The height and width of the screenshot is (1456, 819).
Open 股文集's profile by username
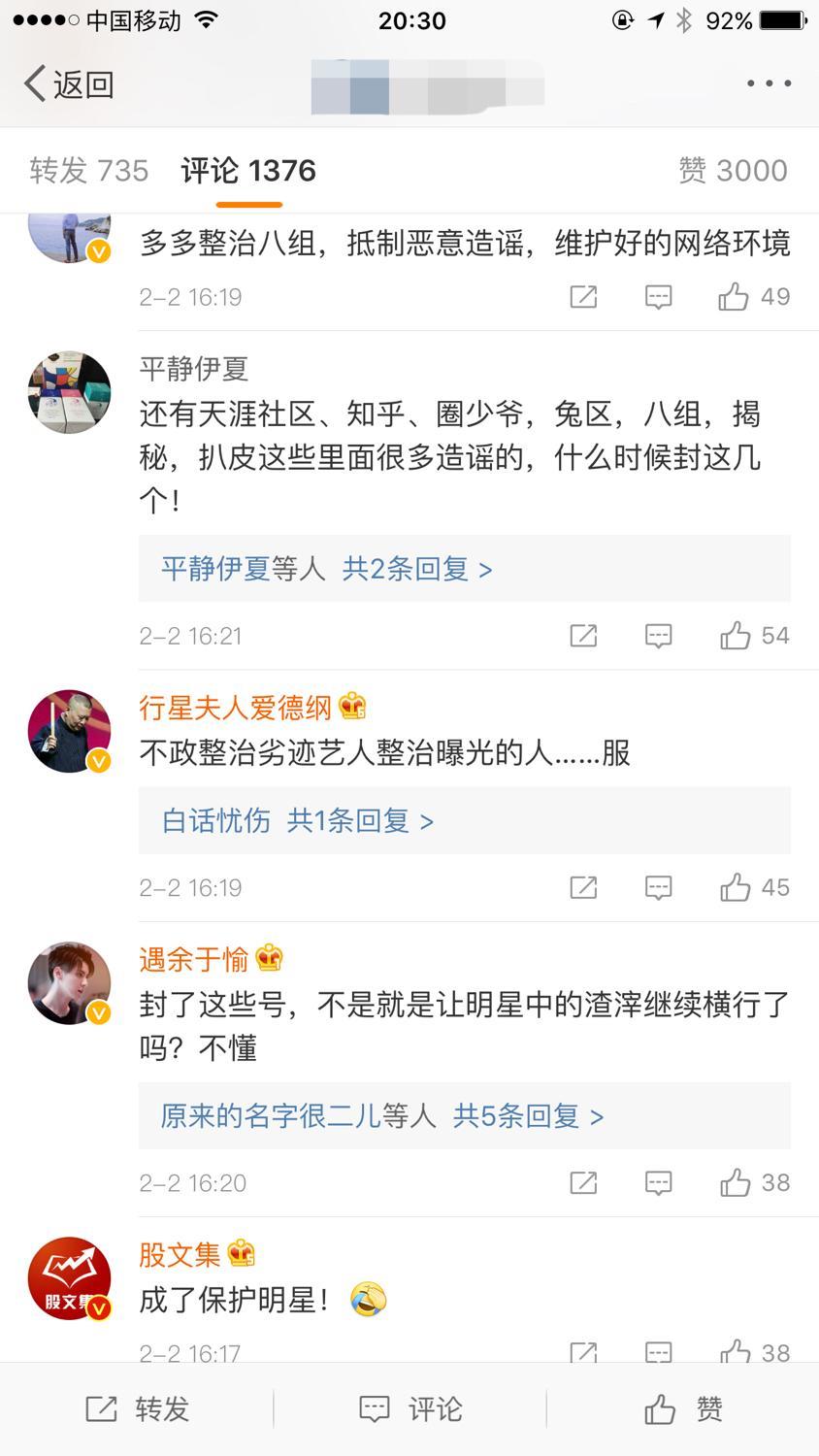coord(180,1254)
